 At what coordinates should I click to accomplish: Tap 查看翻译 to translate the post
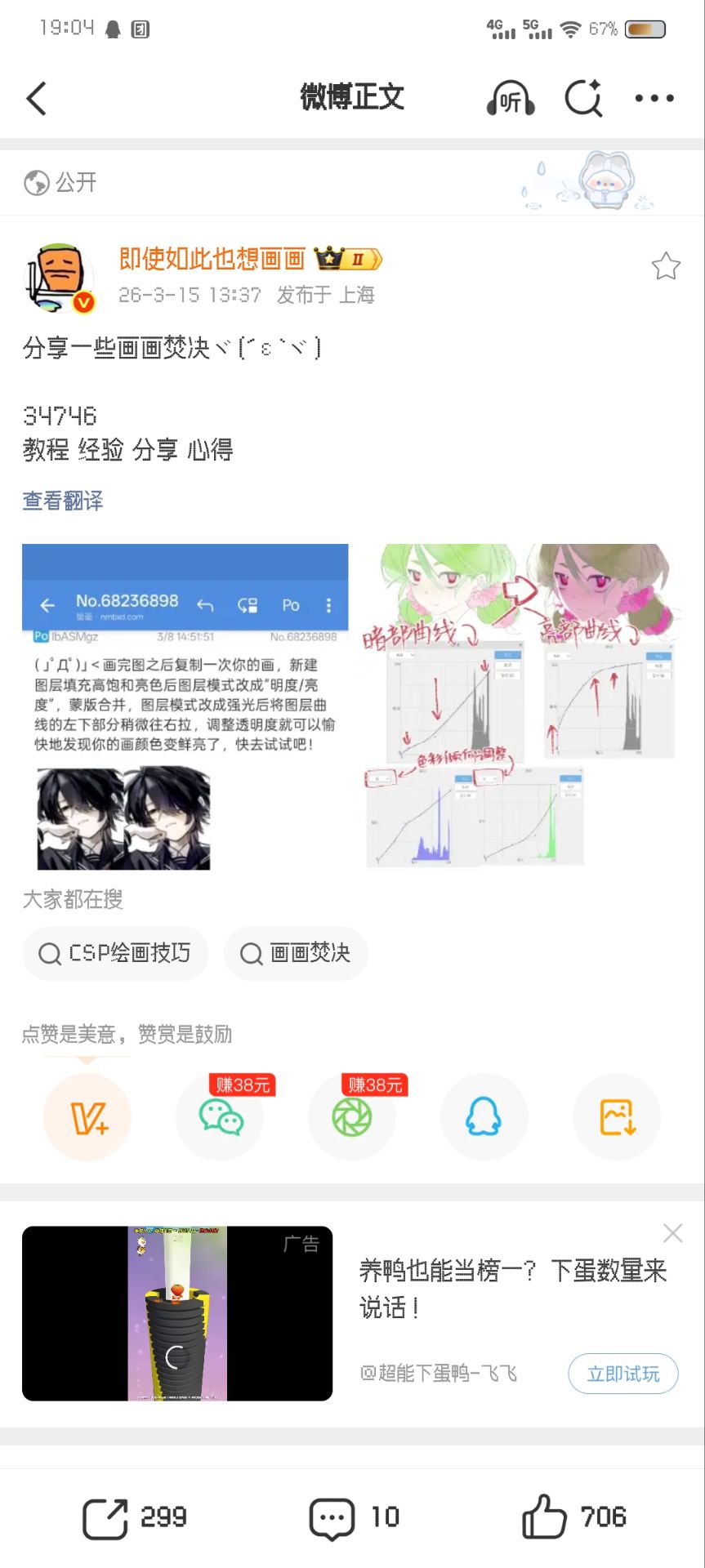[63, 501]
